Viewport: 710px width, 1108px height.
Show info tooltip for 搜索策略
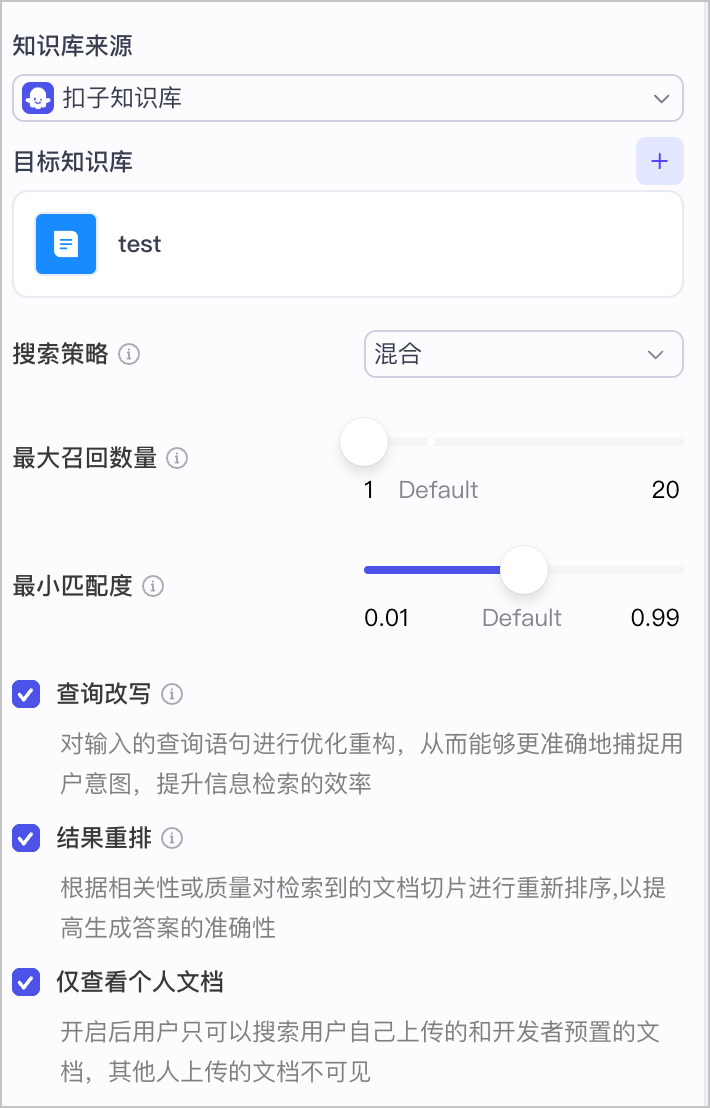pos(129,354)
